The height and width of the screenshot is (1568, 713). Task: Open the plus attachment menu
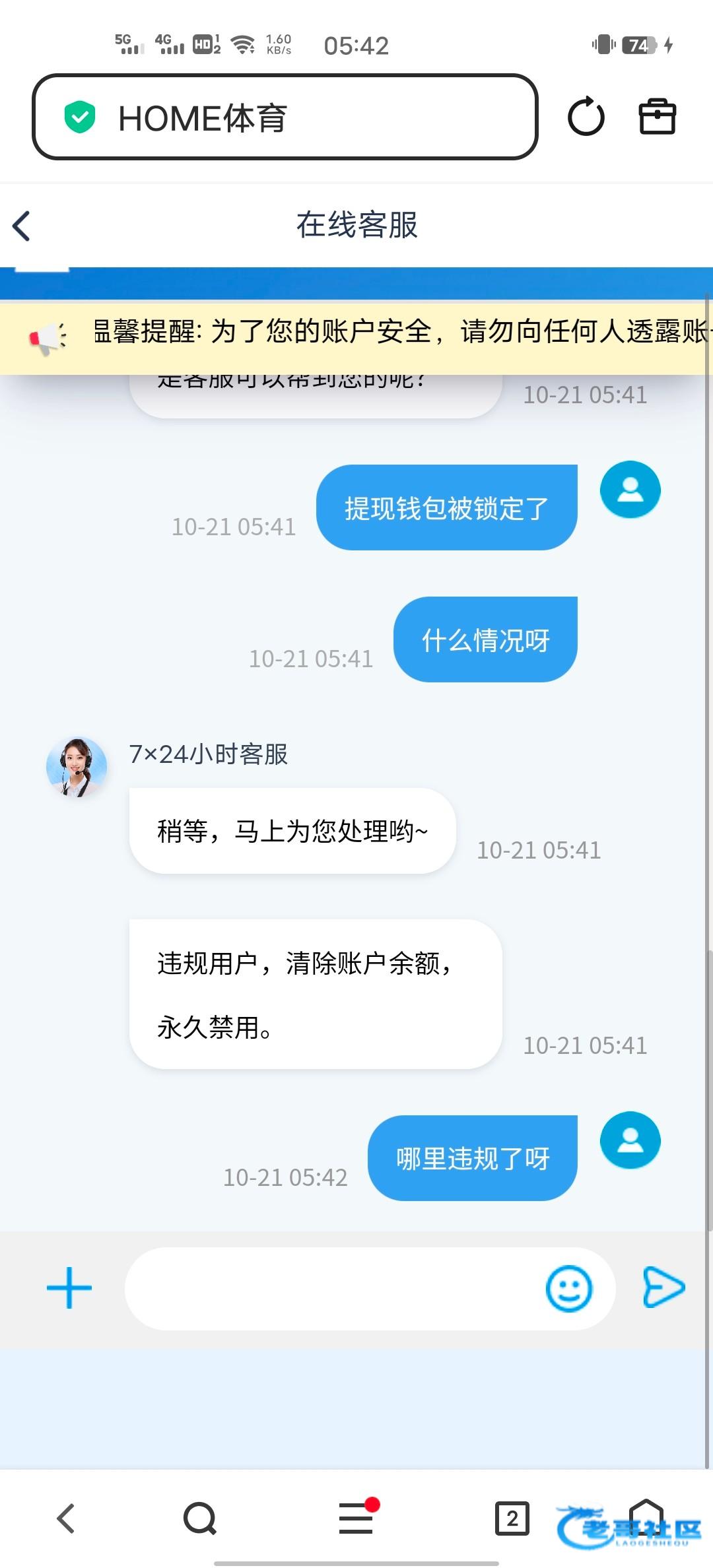pos(69,1288)
